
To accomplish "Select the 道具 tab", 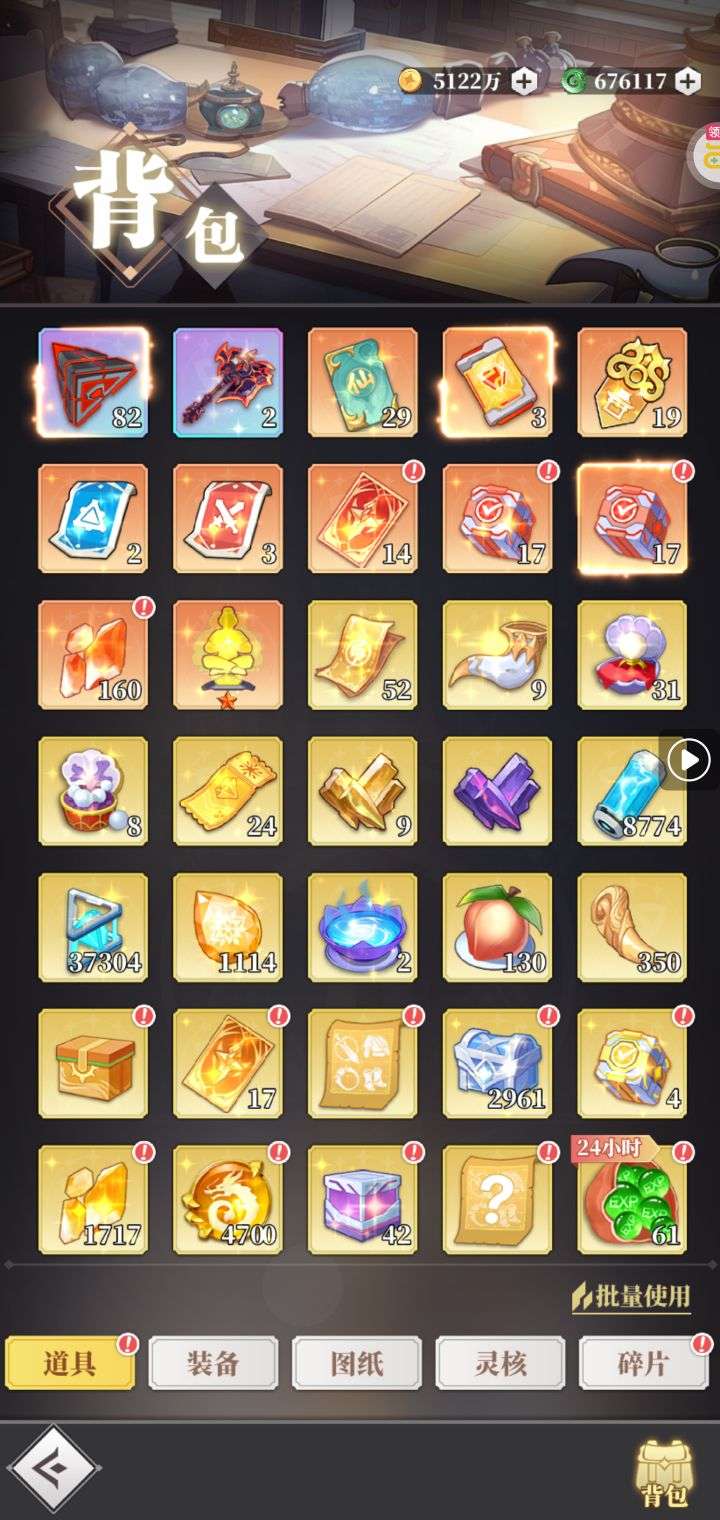I will click(x=70, y=1363).
